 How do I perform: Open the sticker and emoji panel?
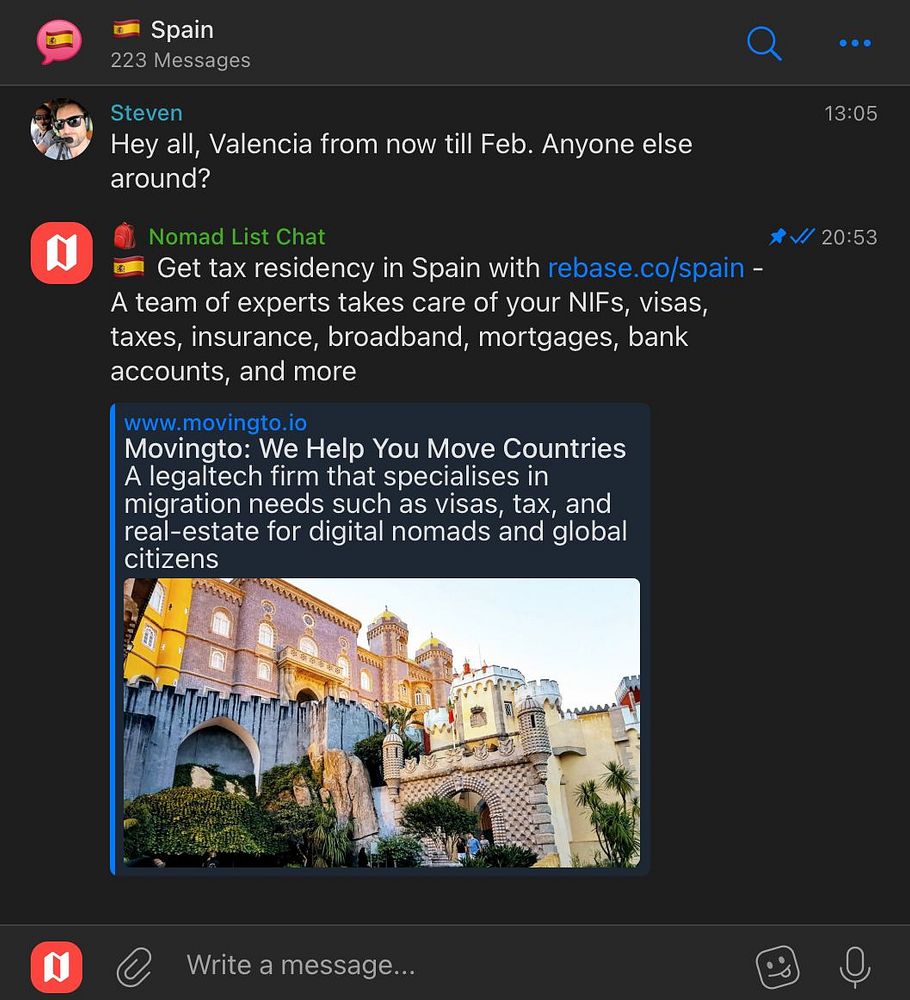coord(777,966)
